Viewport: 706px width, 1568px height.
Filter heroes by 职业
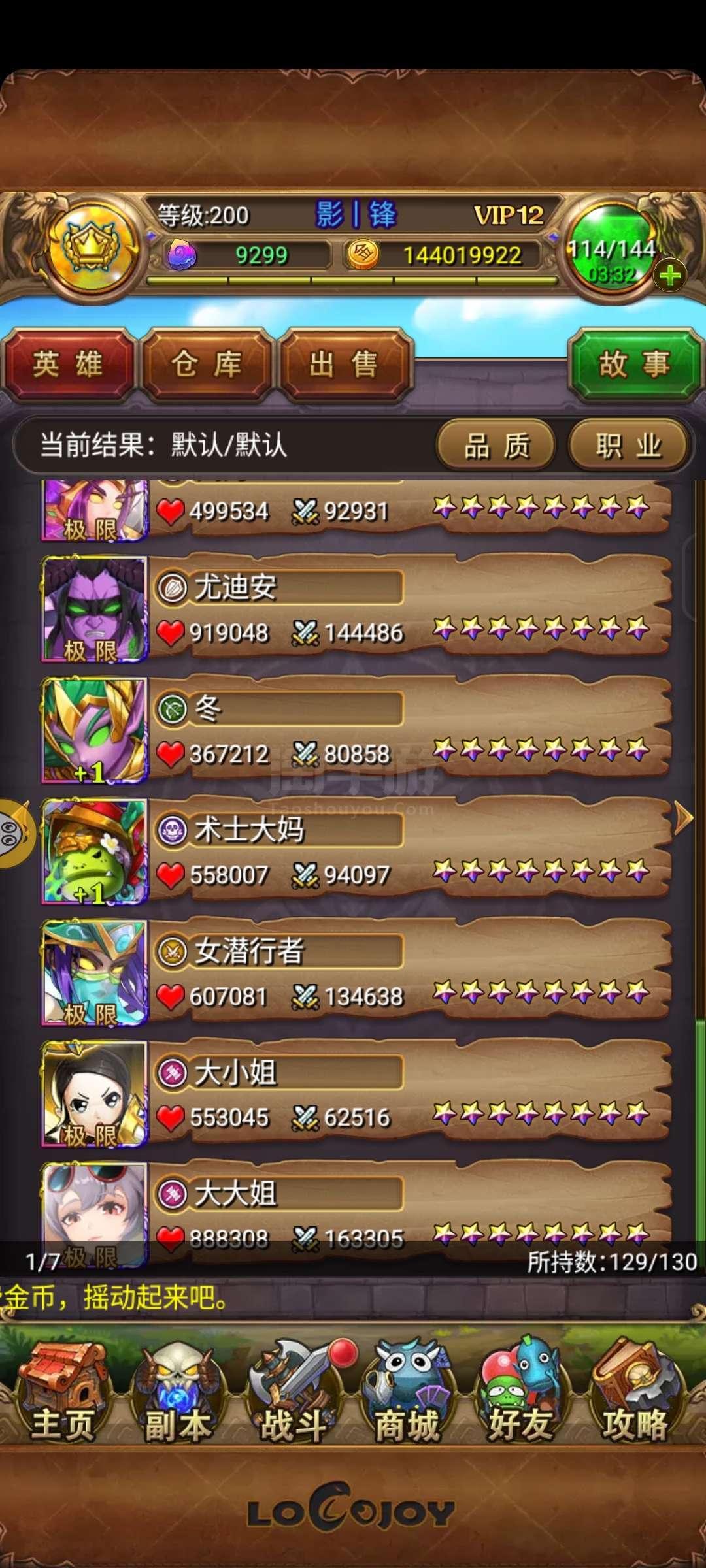628,446
